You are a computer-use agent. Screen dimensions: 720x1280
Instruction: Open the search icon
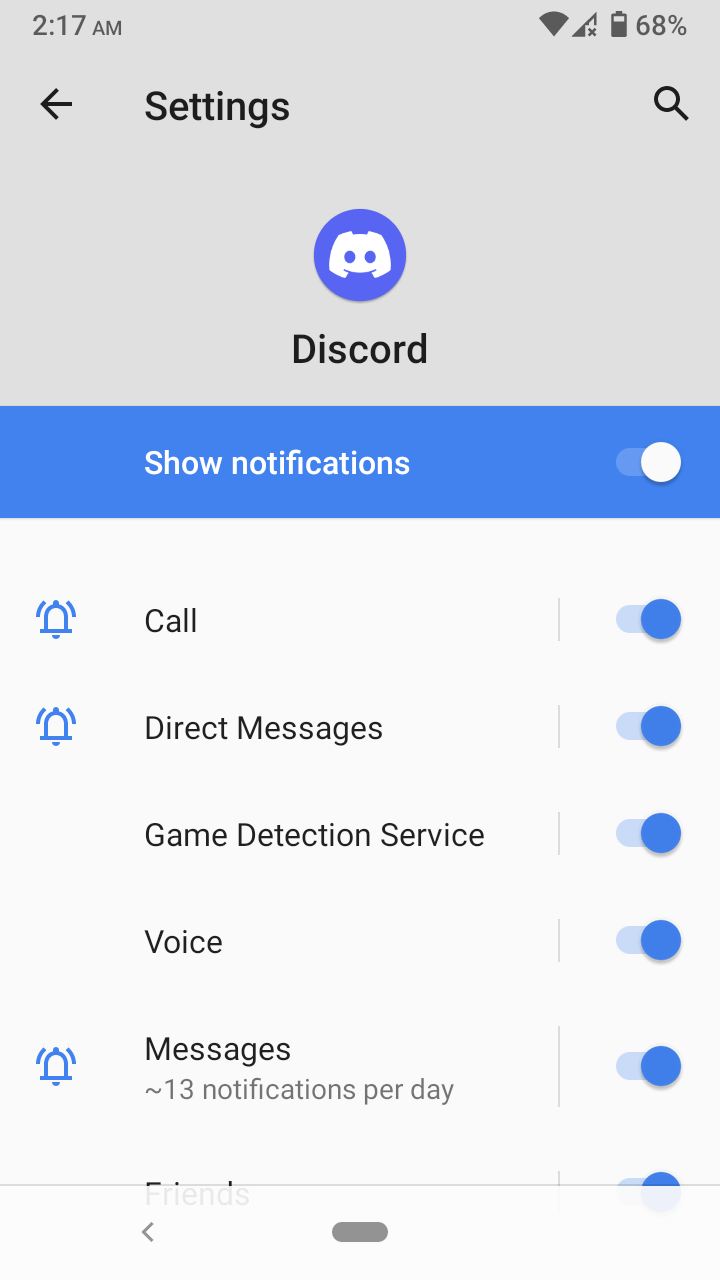pos(671,103)
